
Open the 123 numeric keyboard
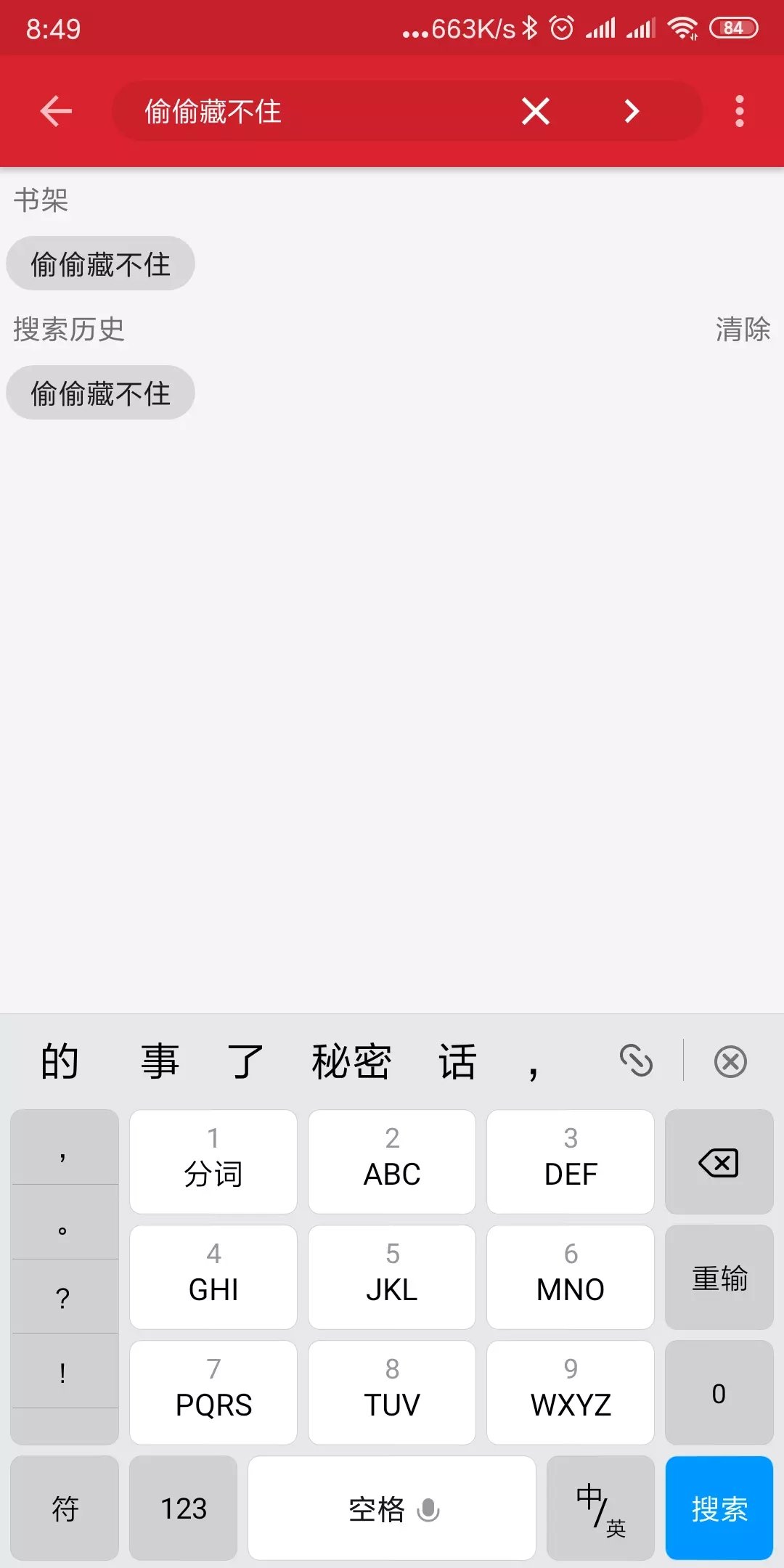point(184,1508)
